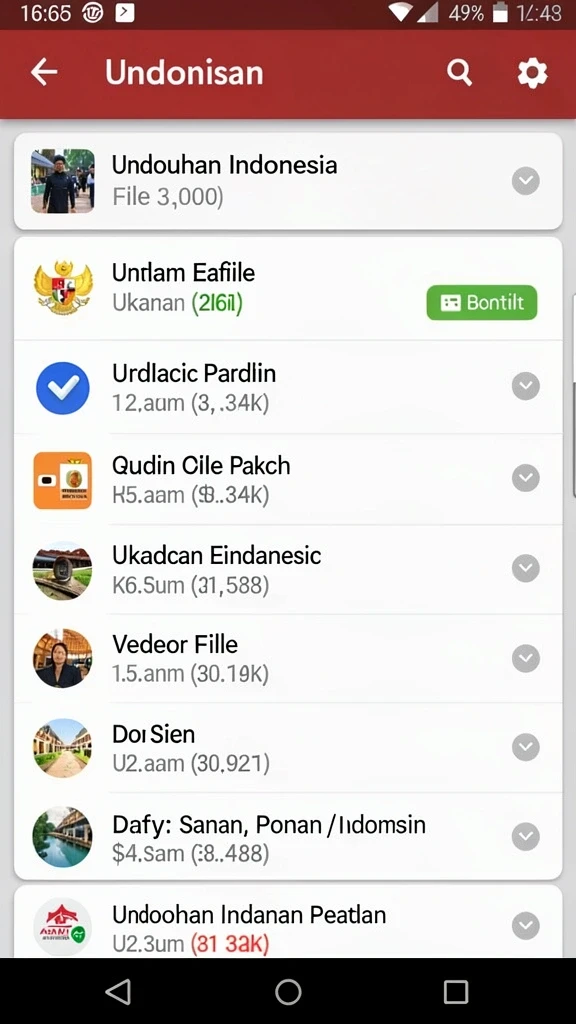Expand the chevron on the Ukadcan Eindanesic row
Viewport: 576px width, 1024px height.
[526, 568]
